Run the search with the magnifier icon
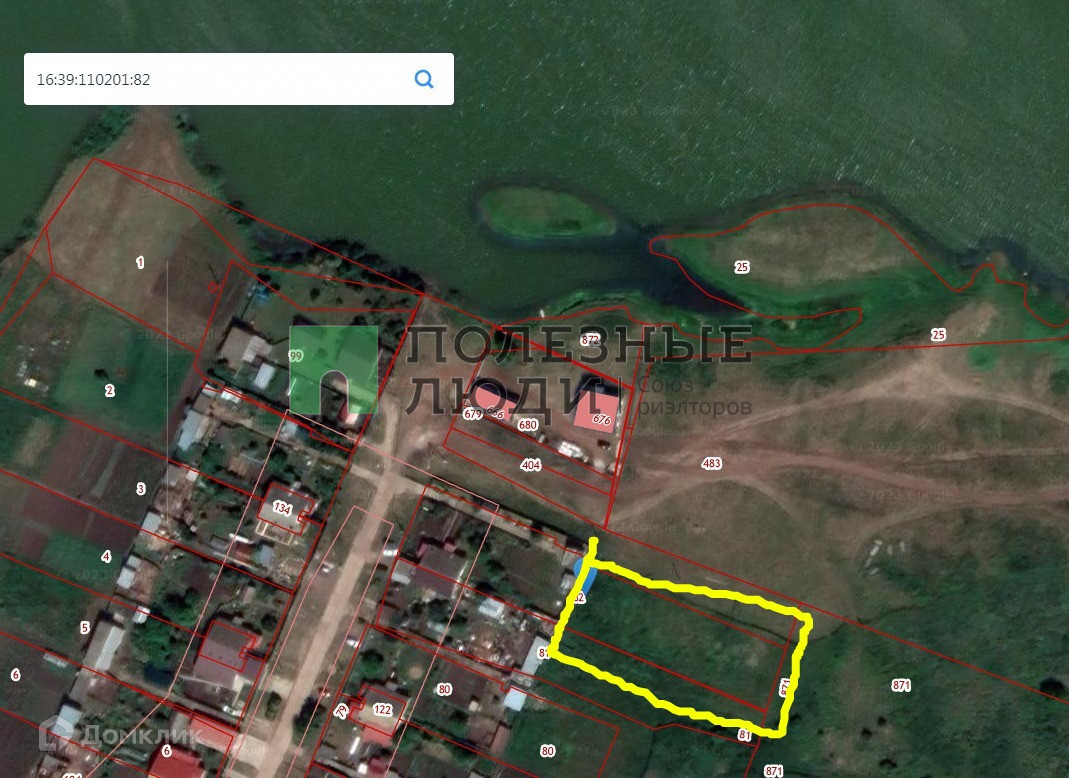The width and height of the screenshot is (1069, 778). [424, 79]
